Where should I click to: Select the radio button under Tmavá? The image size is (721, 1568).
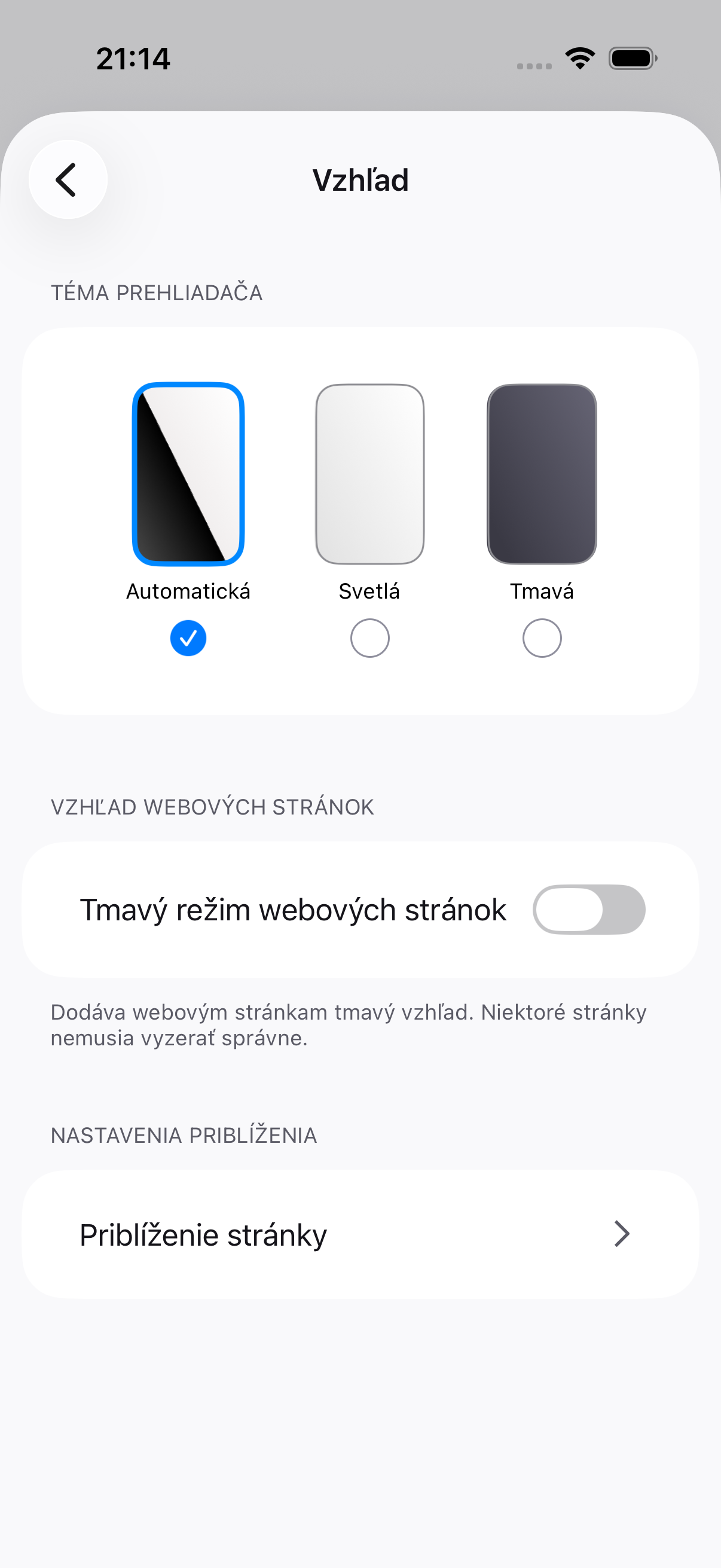click(x=542, y=638)
